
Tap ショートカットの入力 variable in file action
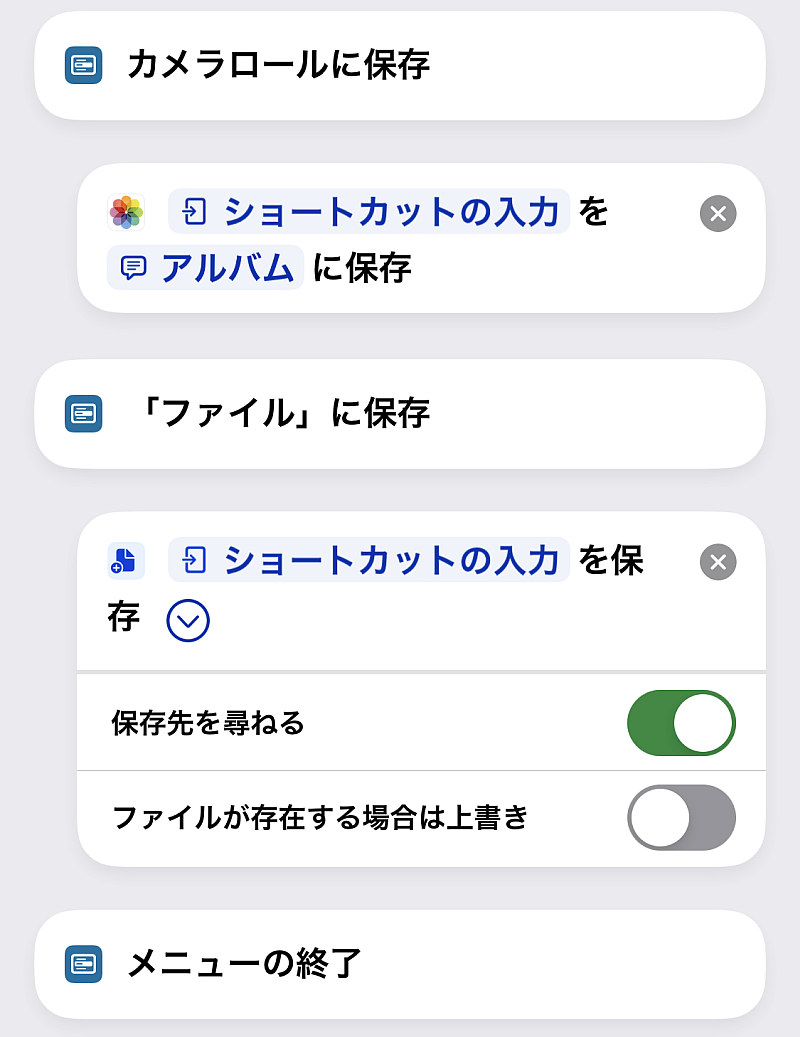pyautogui.click(x=370, y=560)
